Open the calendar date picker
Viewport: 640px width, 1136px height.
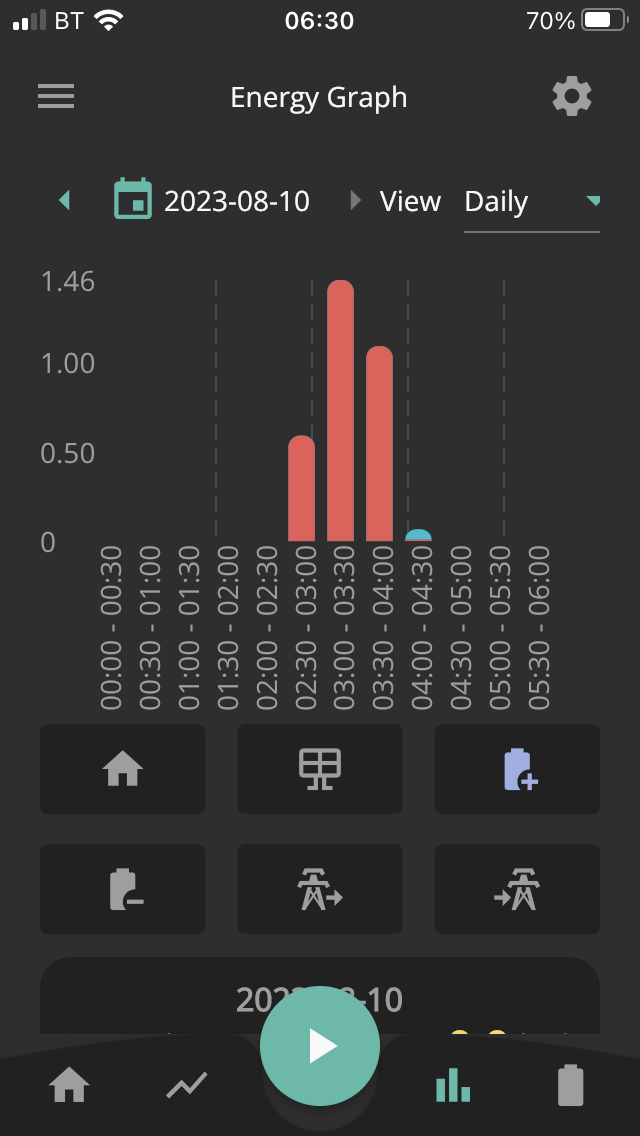(x=133, y=199)
